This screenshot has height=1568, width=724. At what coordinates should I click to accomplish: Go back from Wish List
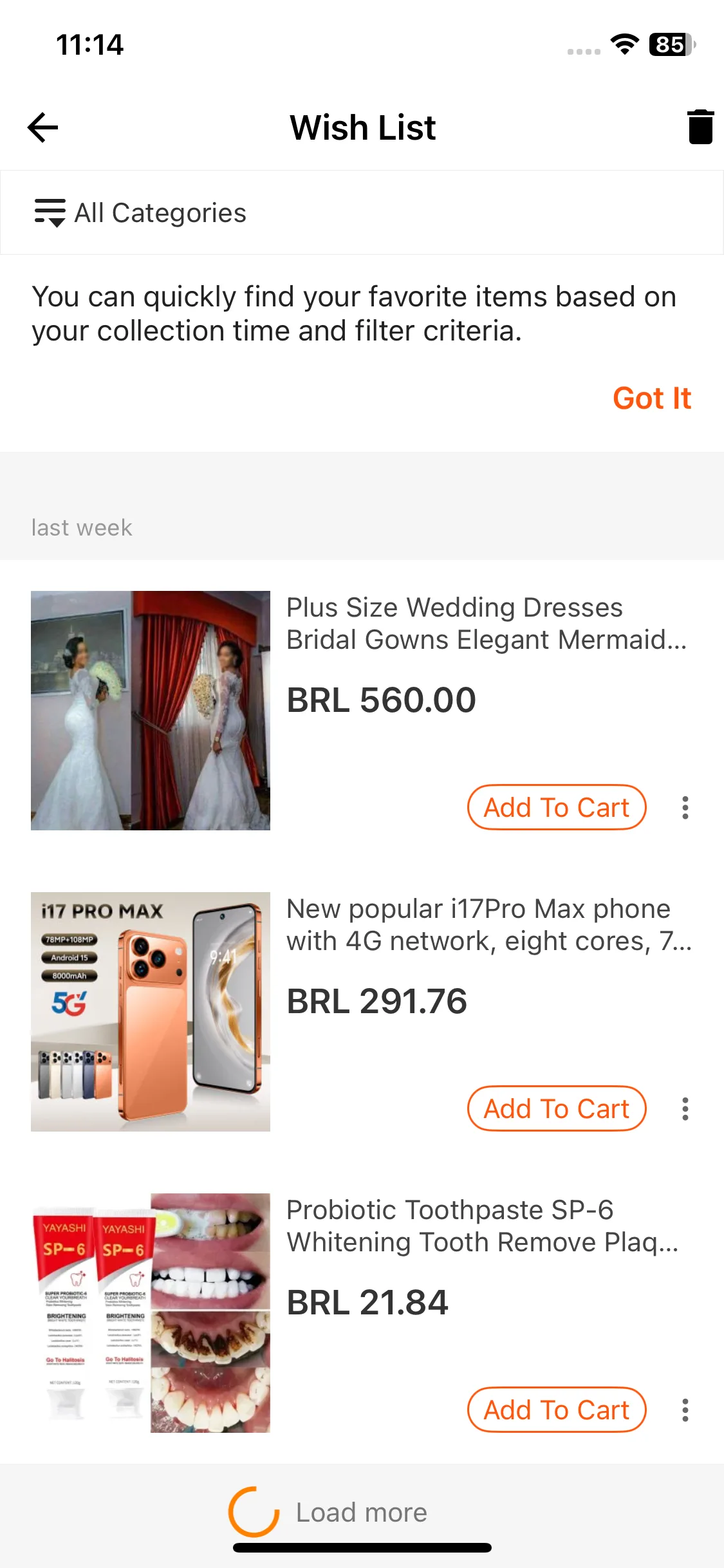click(x=43, y=127)
